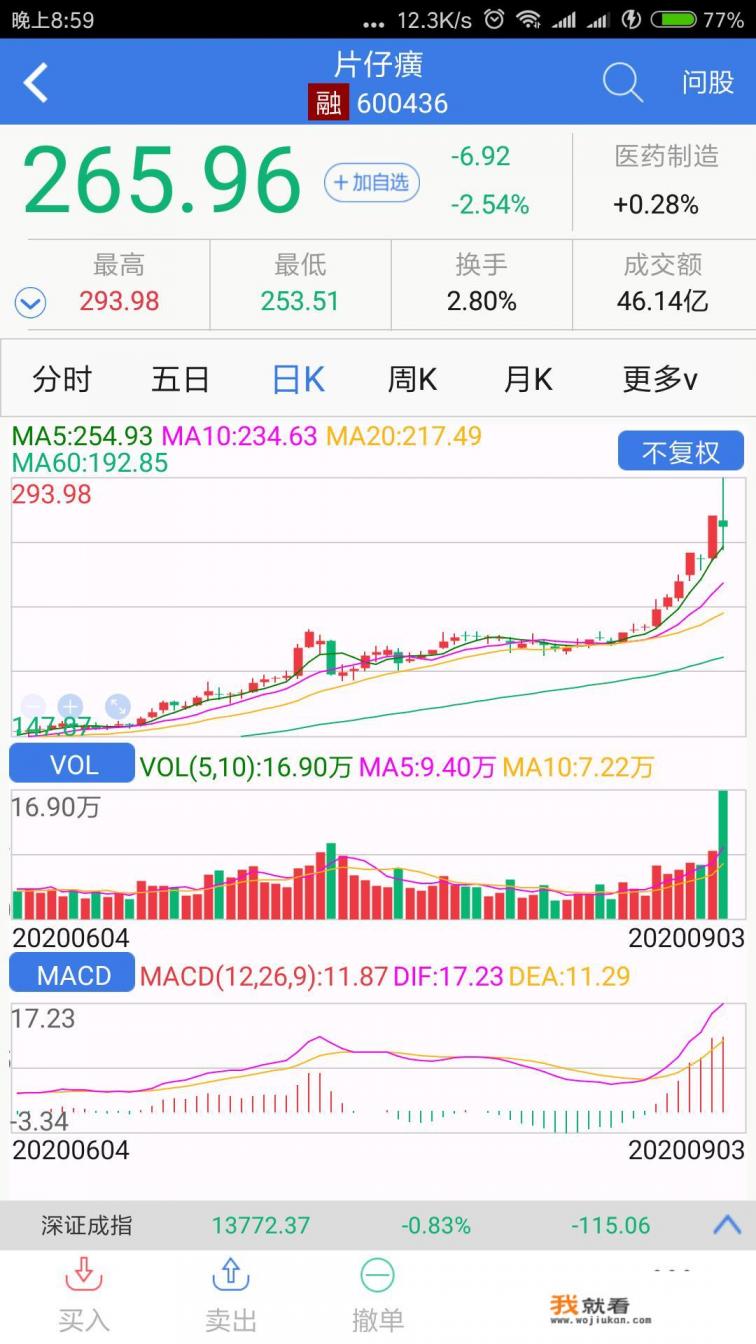Tap the three-dot more options icon
Viewport: 756px width, 1344px height.
click(x=672, y=1268)
